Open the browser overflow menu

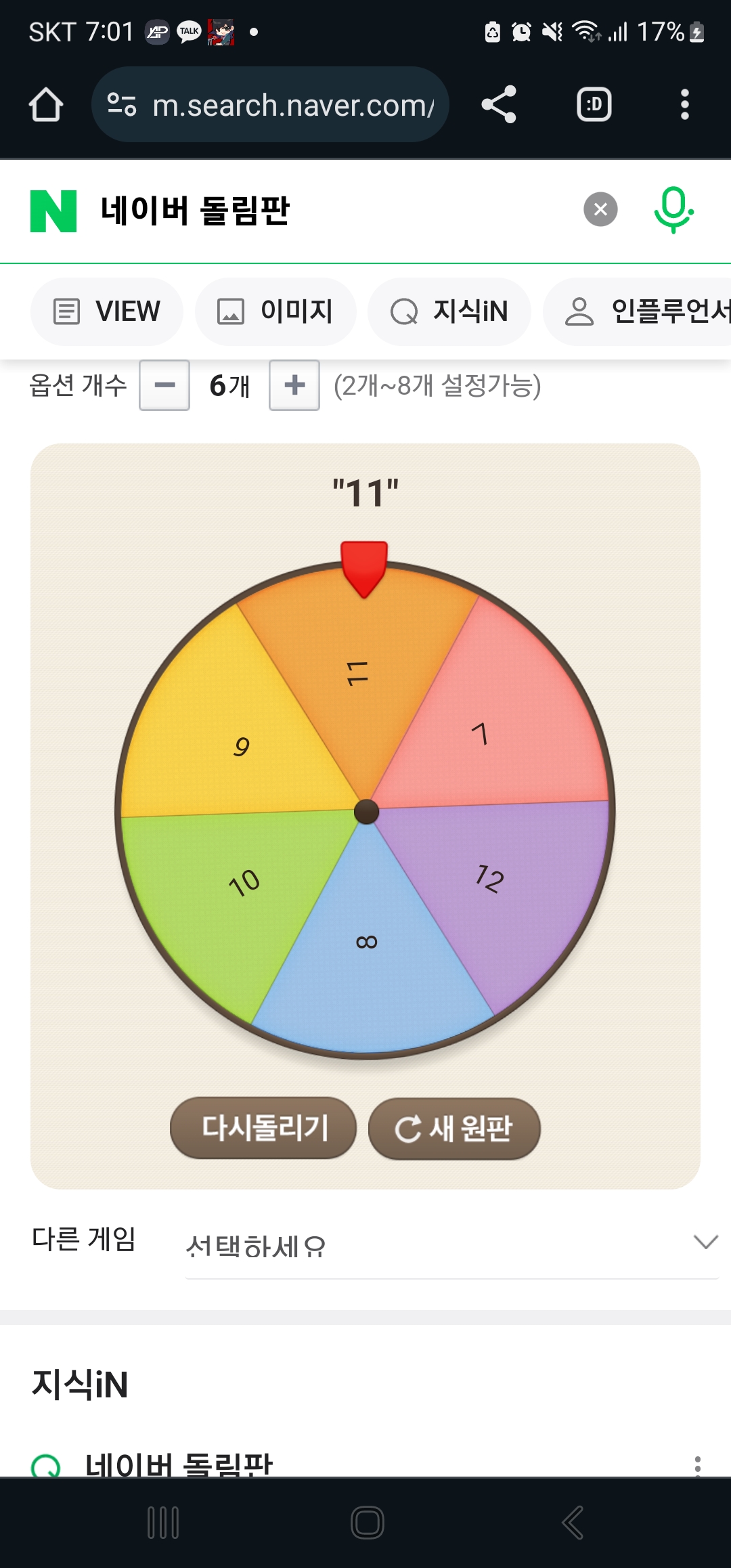coord(684,105)
